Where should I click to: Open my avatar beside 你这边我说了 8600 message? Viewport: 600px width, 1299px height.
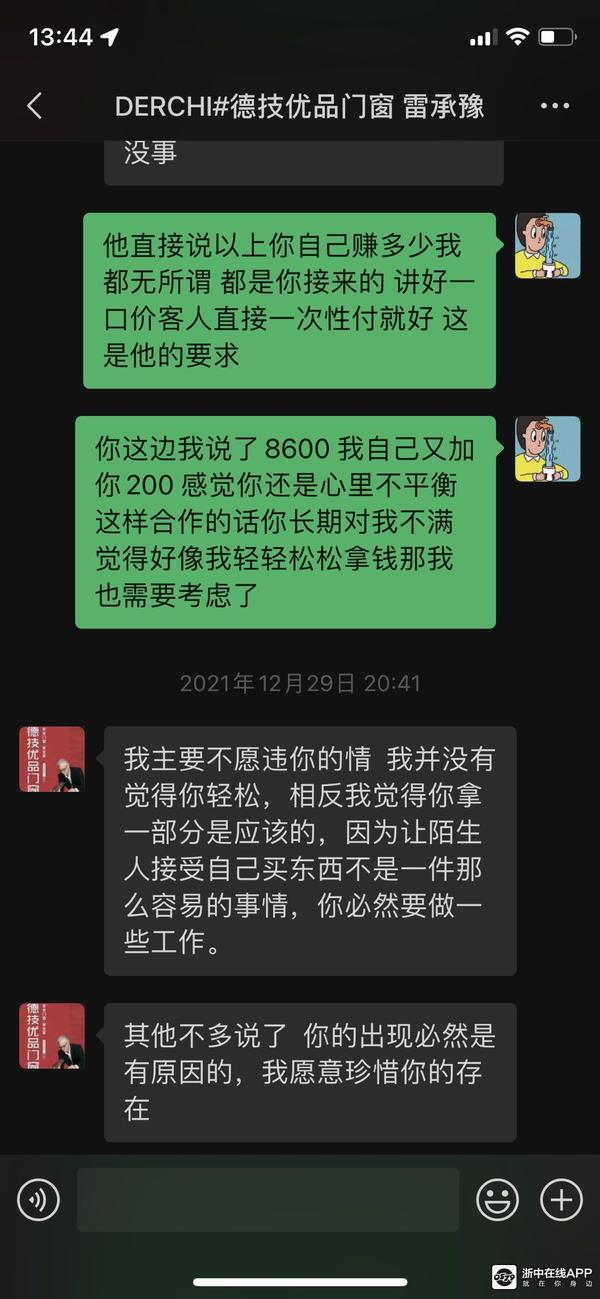point(547,449)
